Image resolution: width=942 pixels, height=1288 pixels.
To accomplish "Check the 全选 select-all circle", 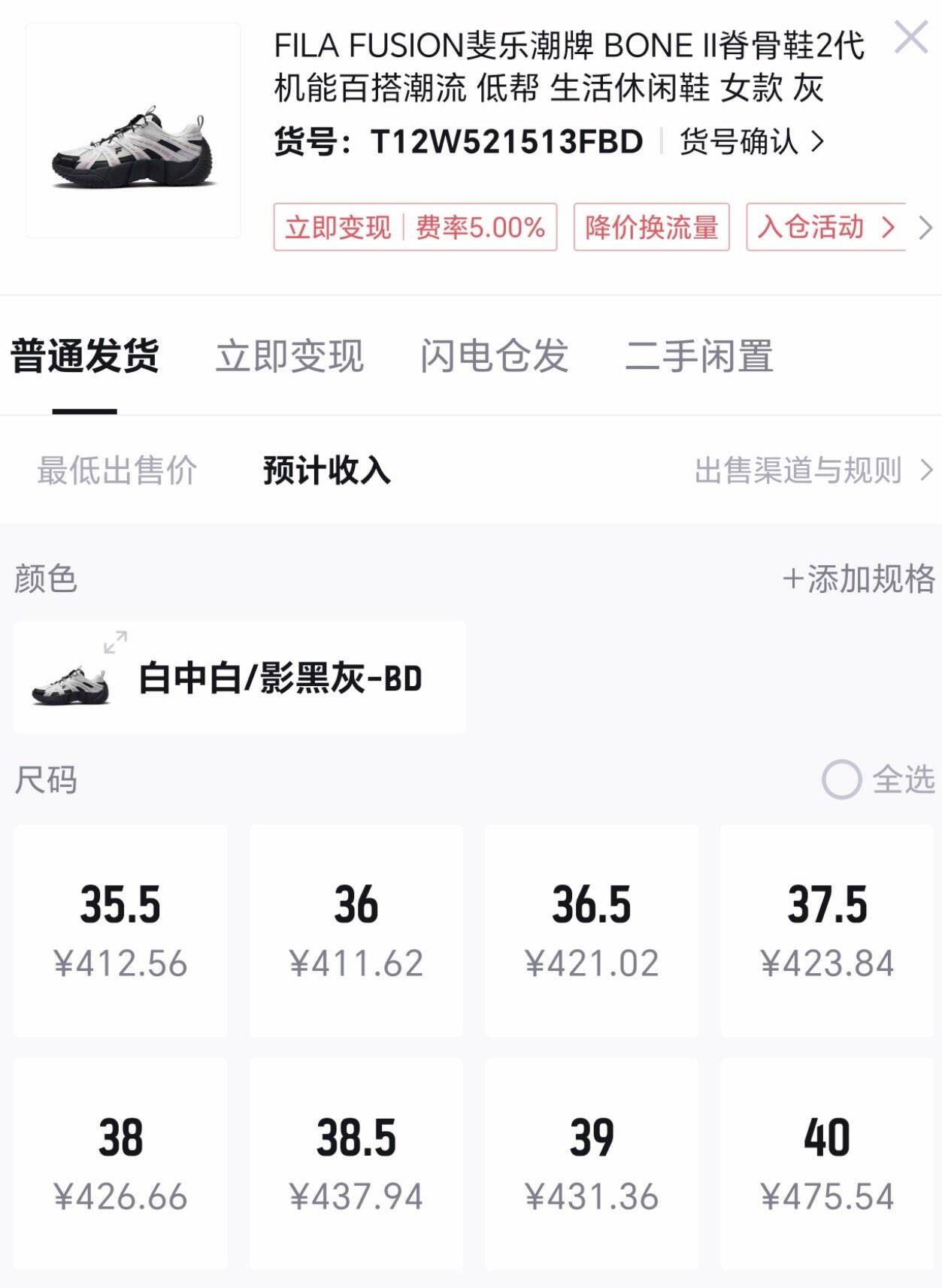I will pos(842,780).
